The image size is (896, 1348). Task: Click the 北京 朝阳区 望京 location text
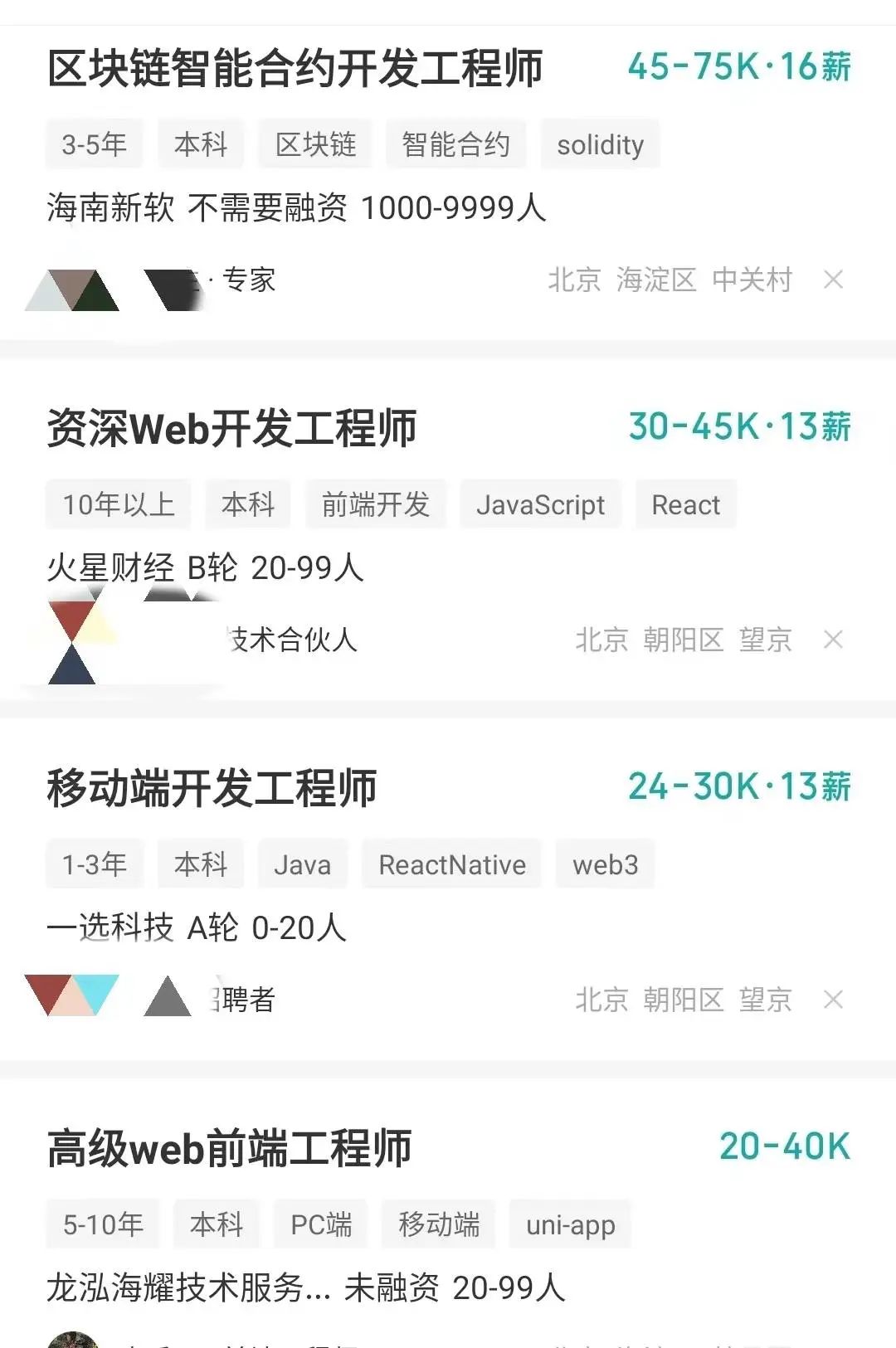coord(684,639)
